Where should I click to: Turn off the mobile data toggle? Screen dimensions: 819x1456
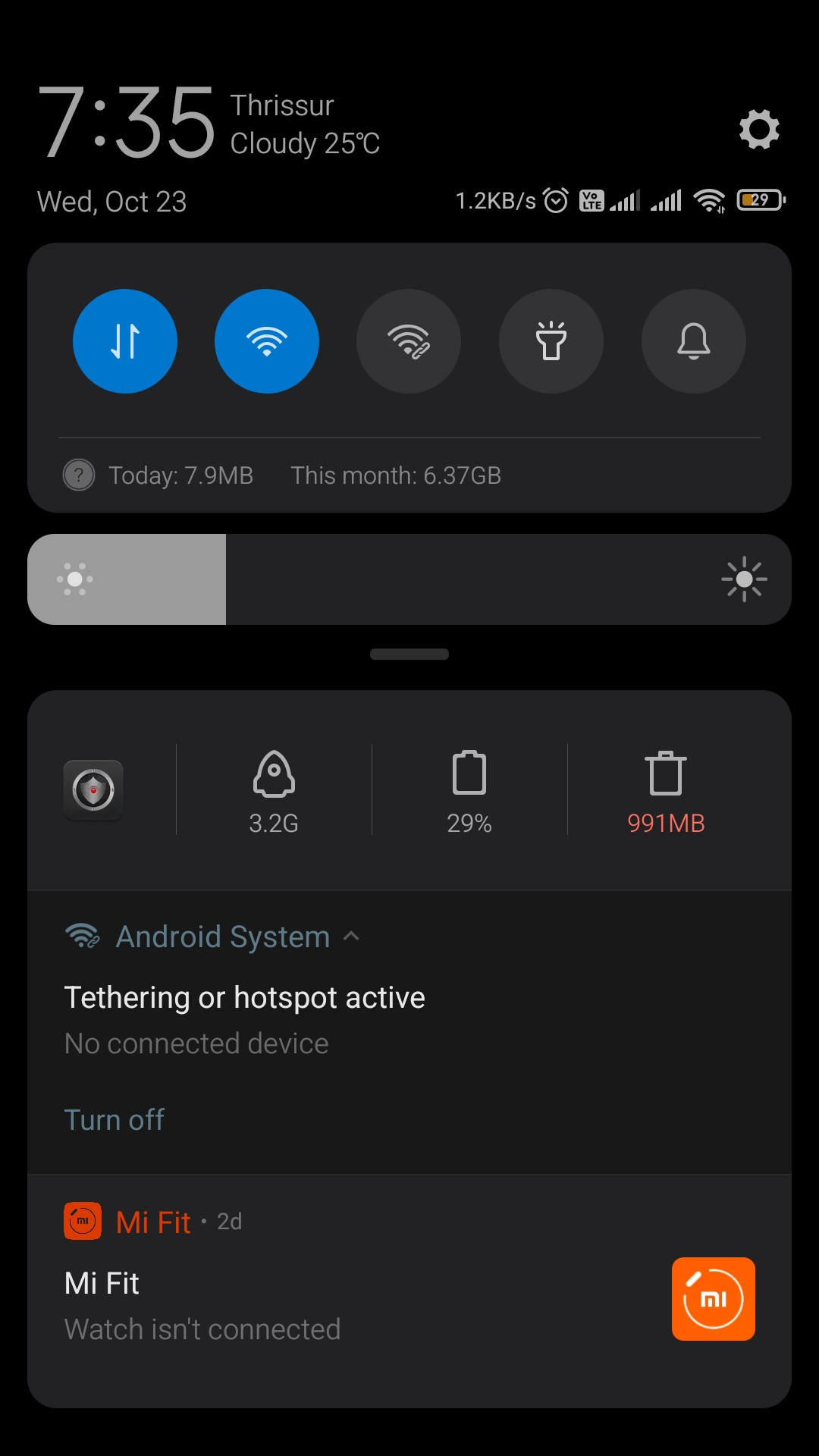click(x=125, y=341)
